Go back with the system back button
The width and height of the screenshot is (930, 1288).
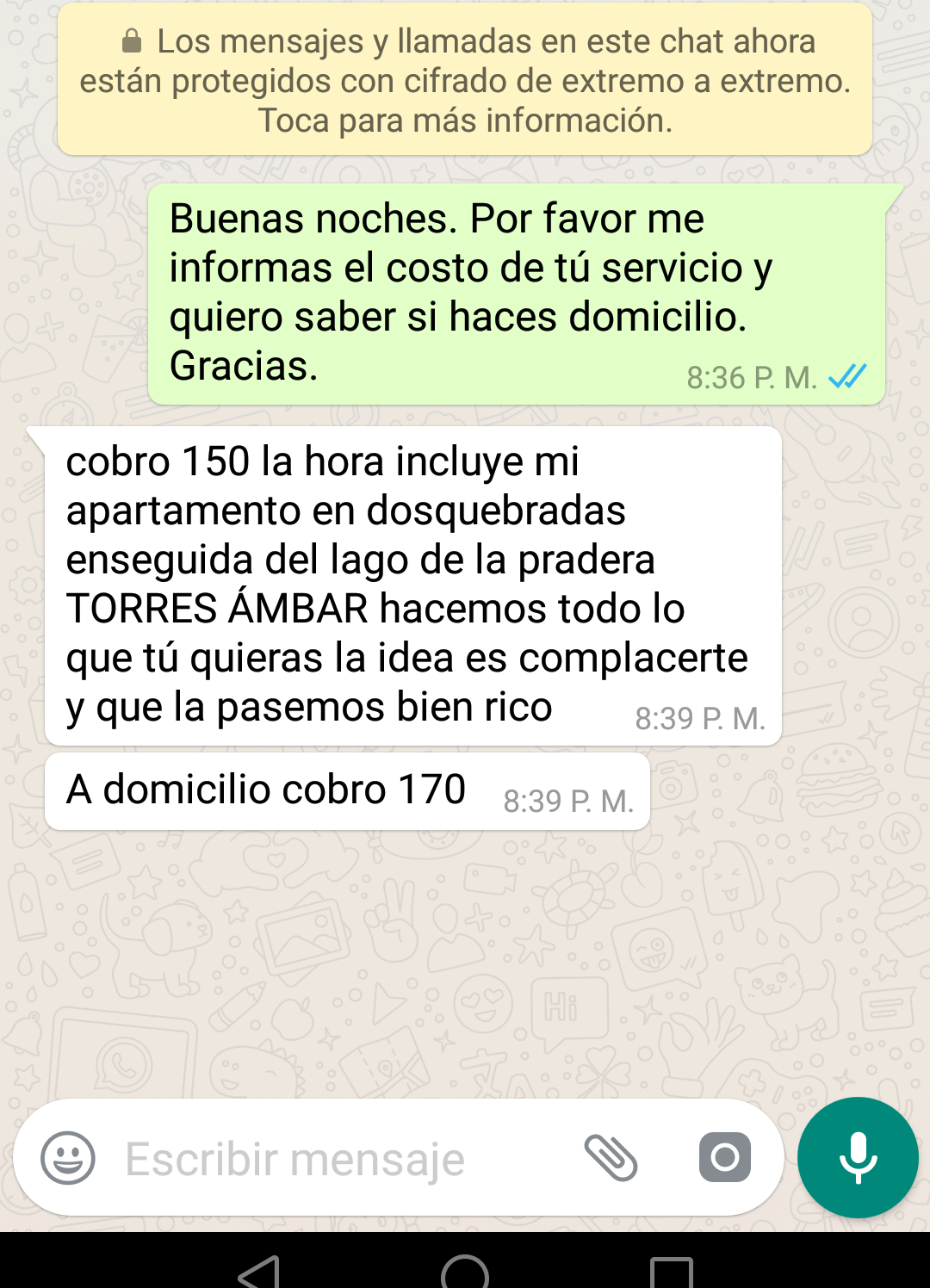259,1273
